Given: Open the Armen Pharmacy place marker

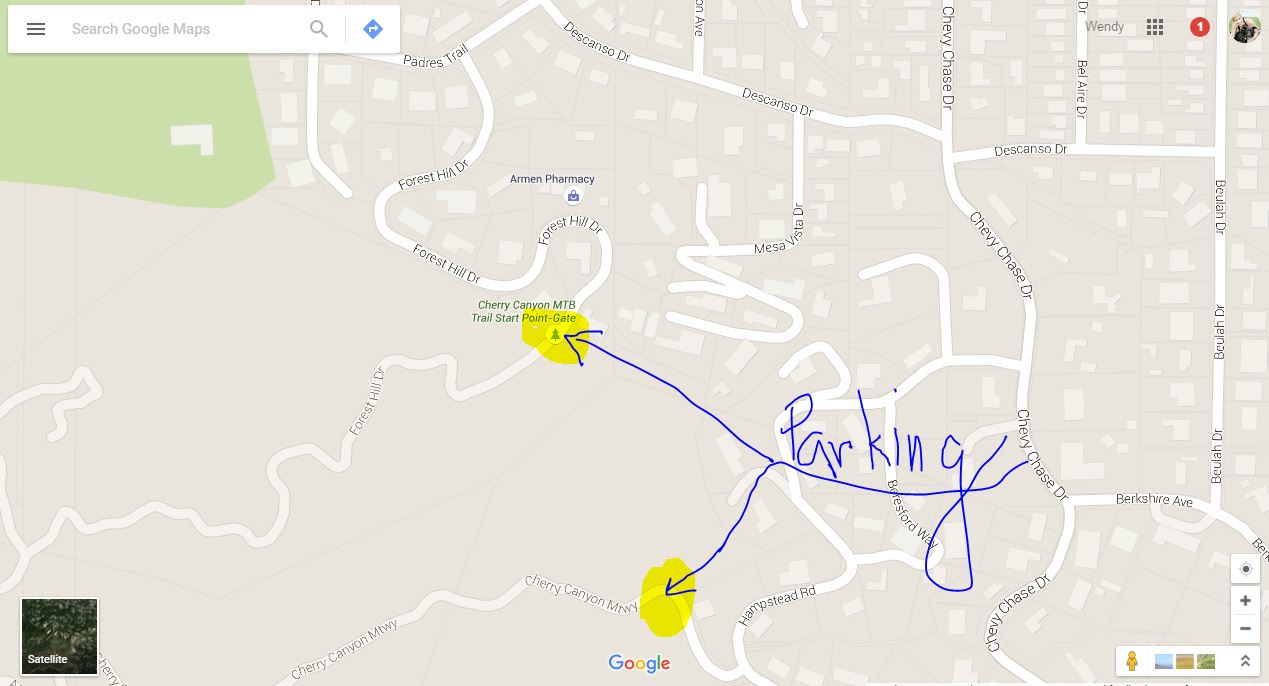Looking at the screenshot, I should [573, 196].
